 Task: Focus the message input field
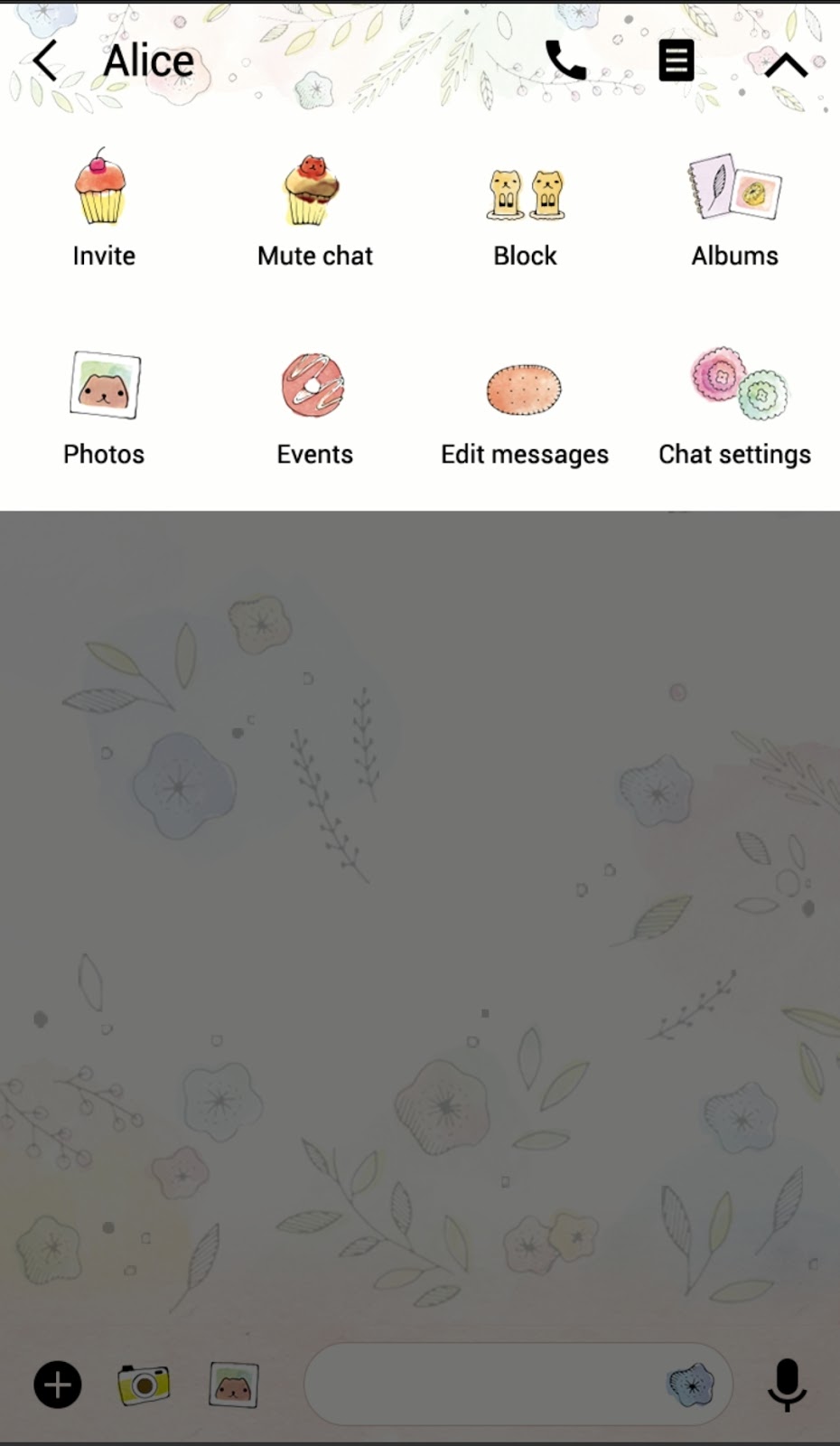(479, 1385)
